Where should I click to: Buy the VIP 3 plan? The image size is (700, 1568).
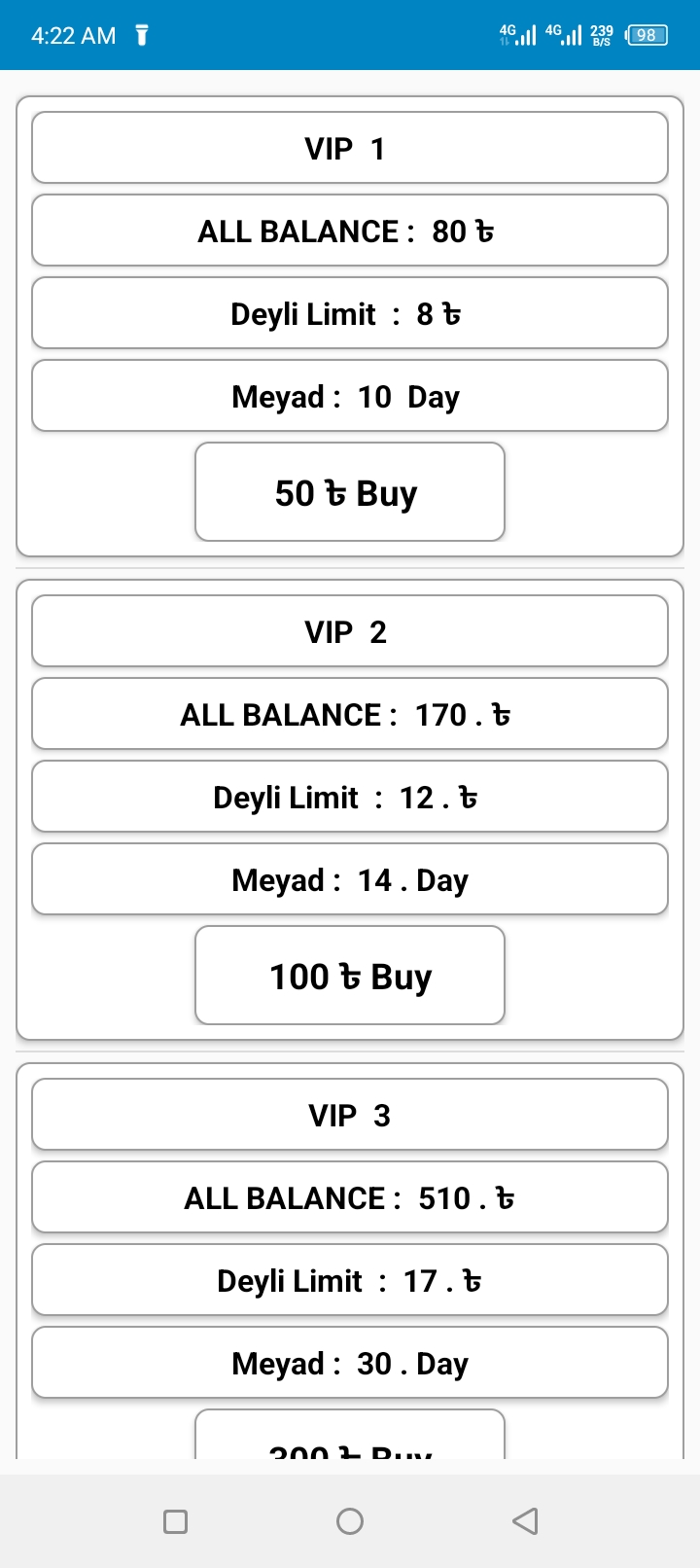350,1438
